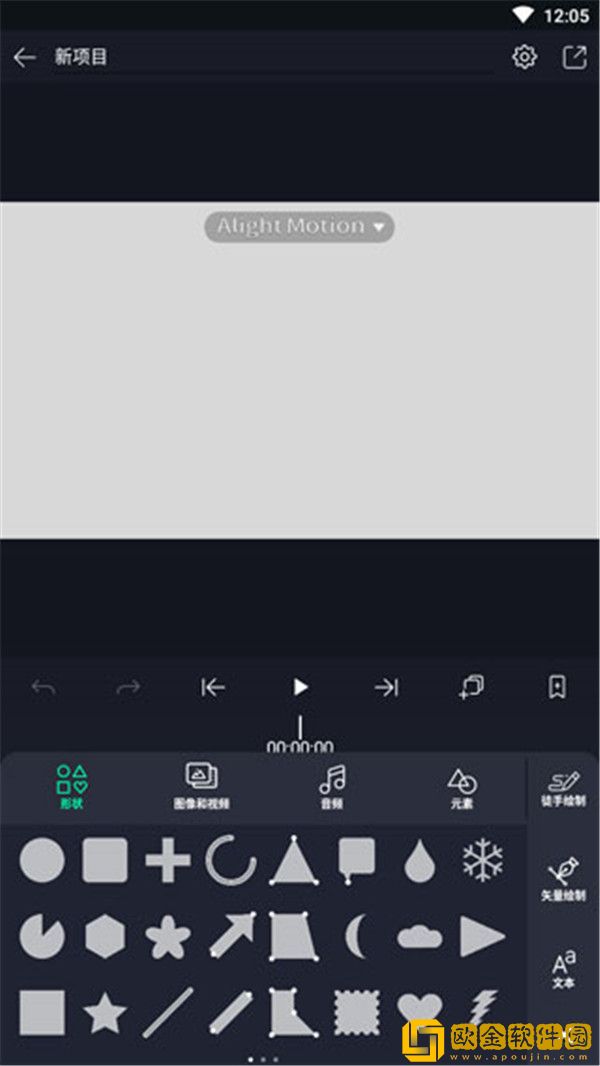The width and height of the screenshot is (600, 1066).
Task: Open the project settings gear
Action: 524,58
